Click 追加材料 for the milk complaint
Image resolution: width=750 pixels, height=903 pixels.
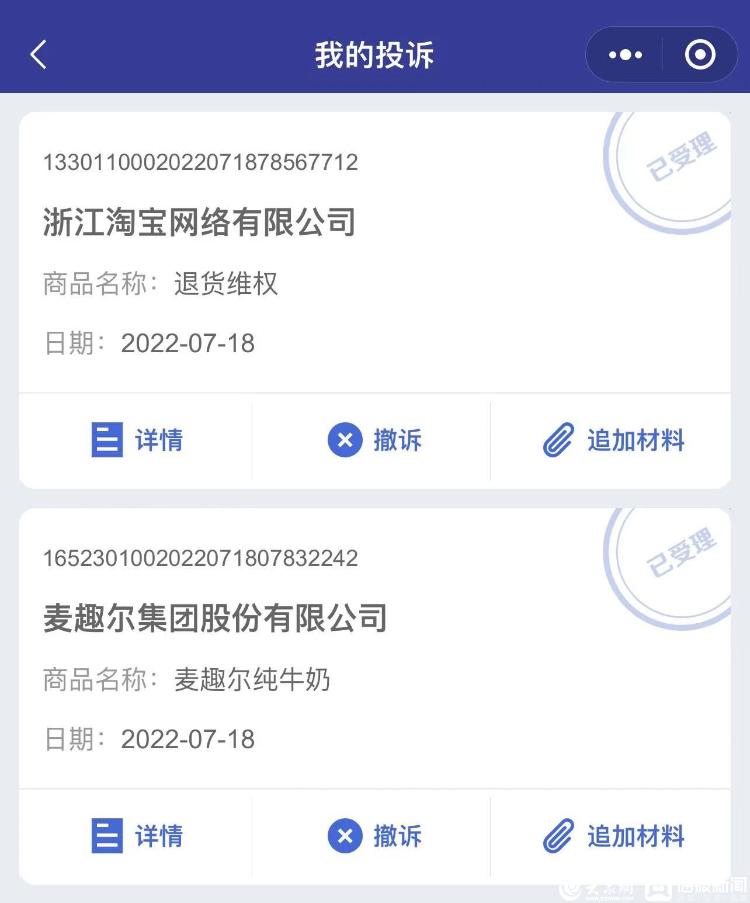pos(637,836)
